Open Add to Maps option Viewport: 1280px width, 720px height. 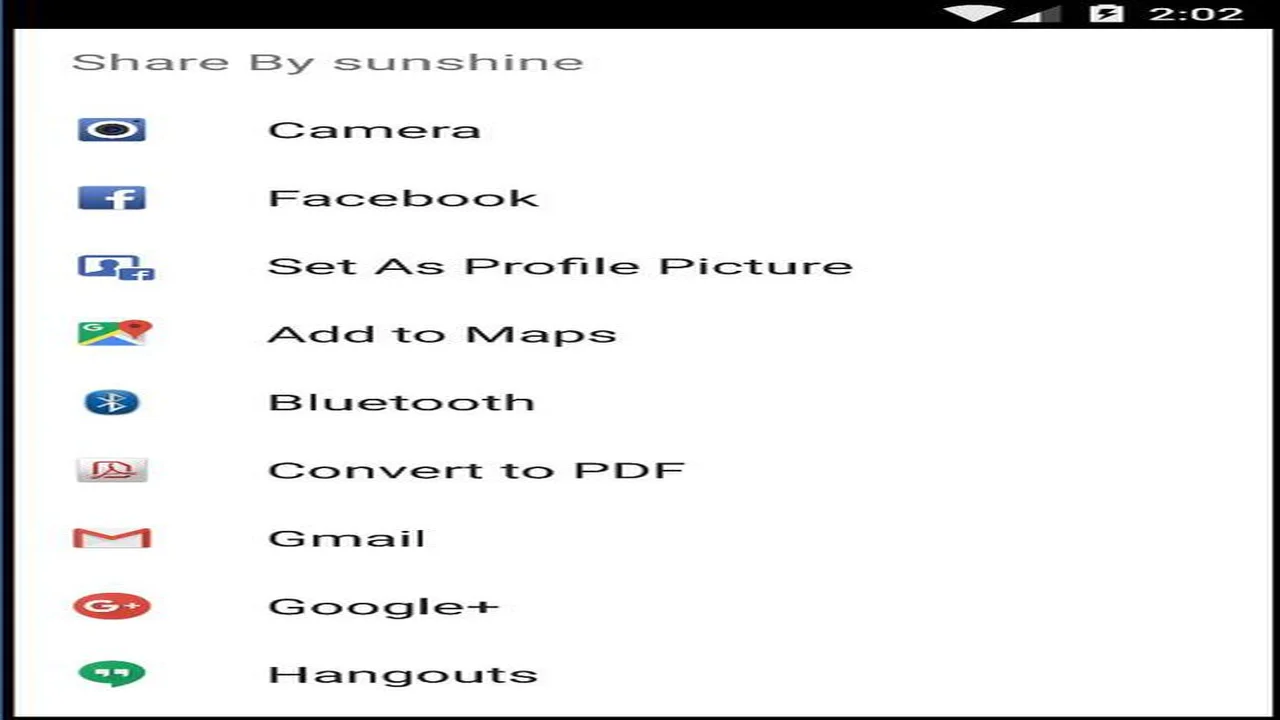point(441,334)
